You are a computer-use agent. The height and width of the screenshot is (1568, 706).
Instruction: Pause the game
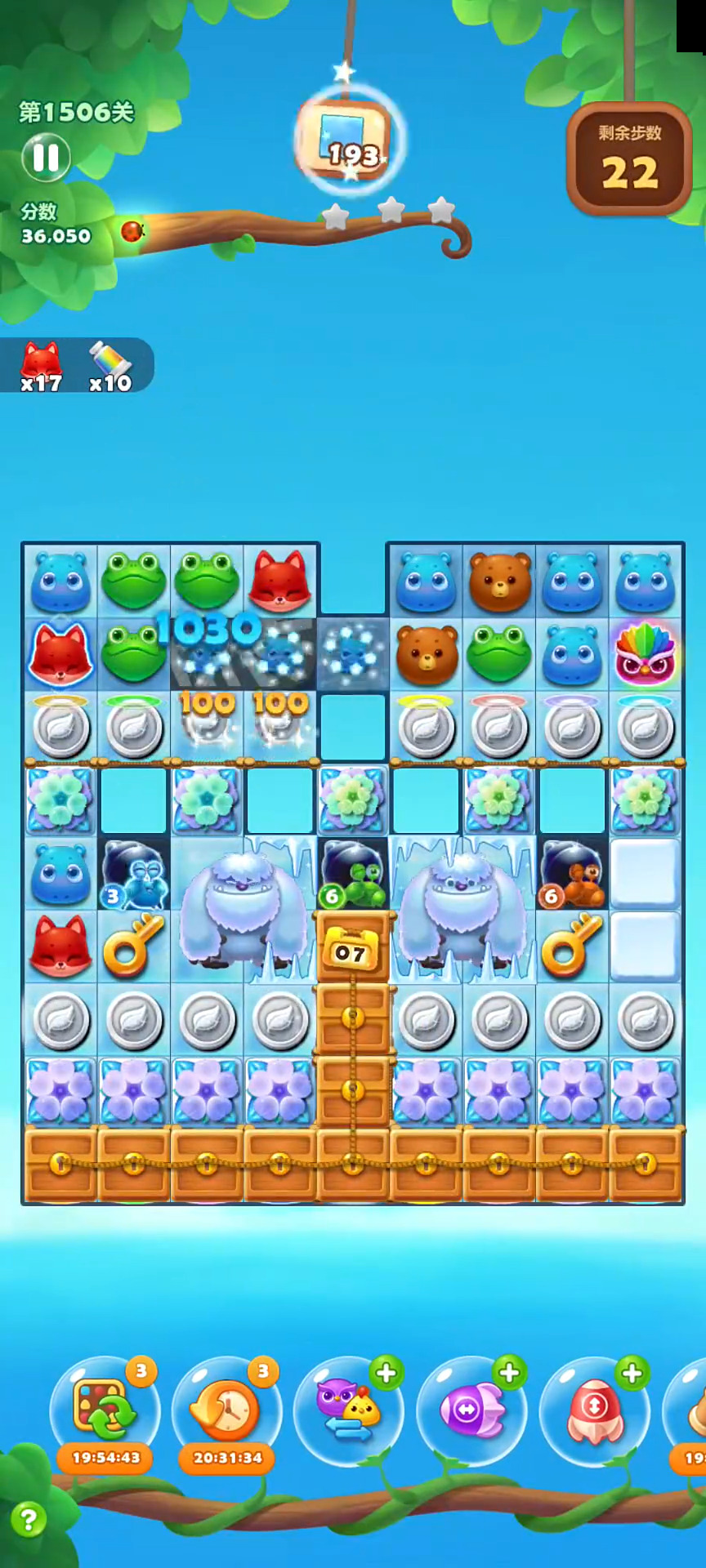pos(46,157)
